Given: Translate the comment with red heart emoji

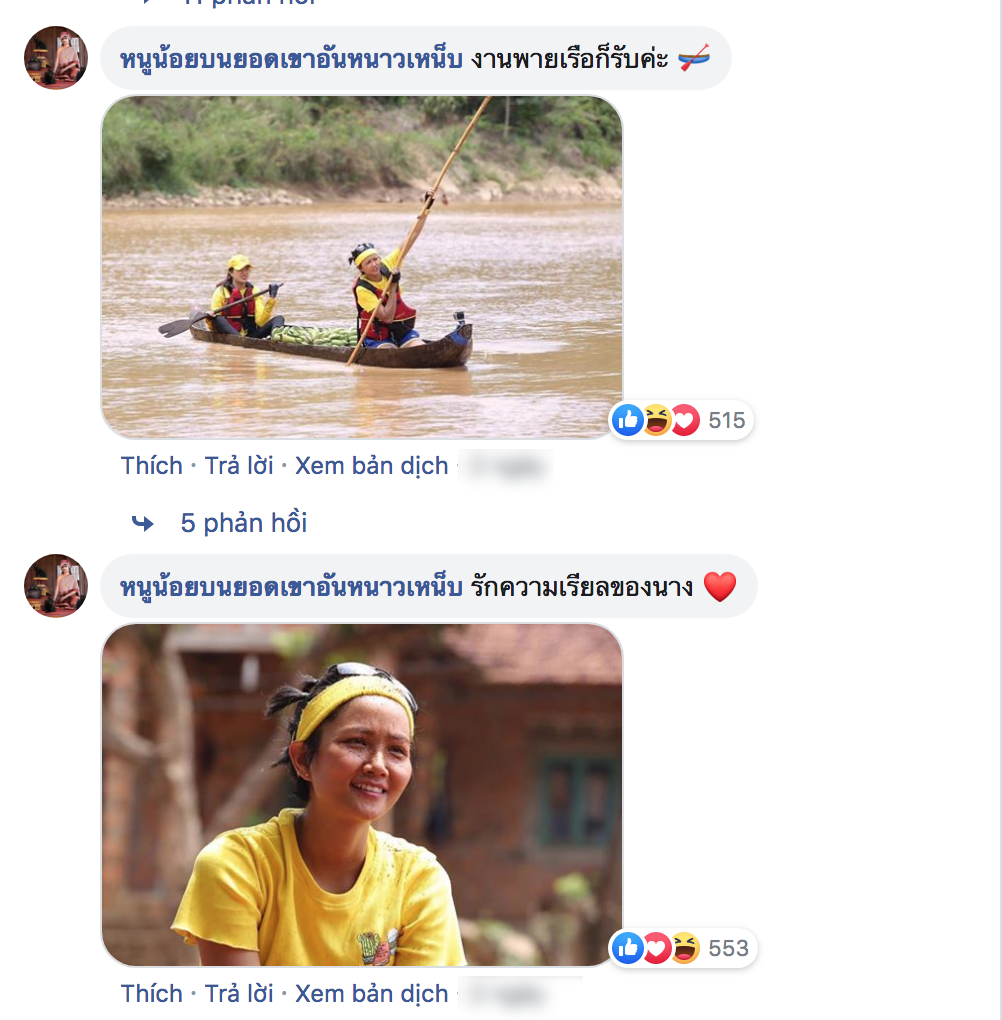Looking at the screenshot, I should (371, 994).
